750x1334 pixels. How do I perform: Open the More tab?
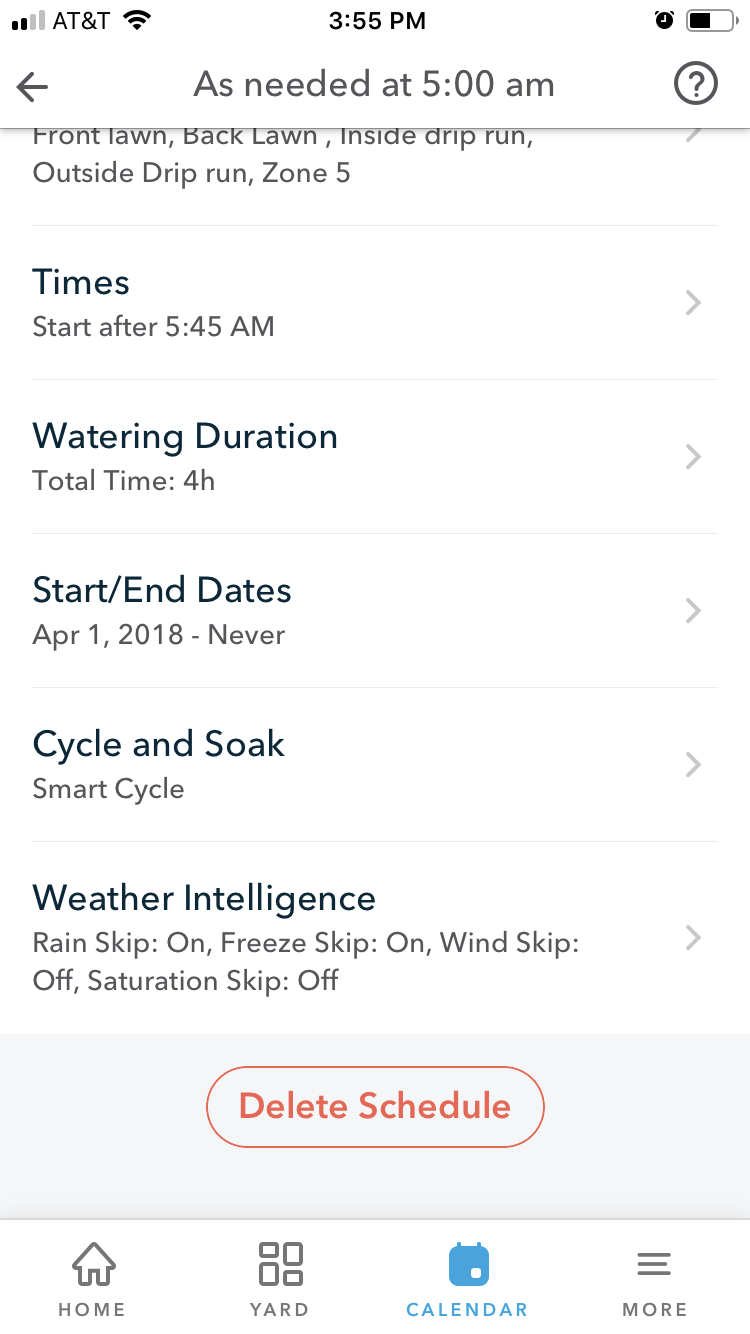(x=655, y=1279)
